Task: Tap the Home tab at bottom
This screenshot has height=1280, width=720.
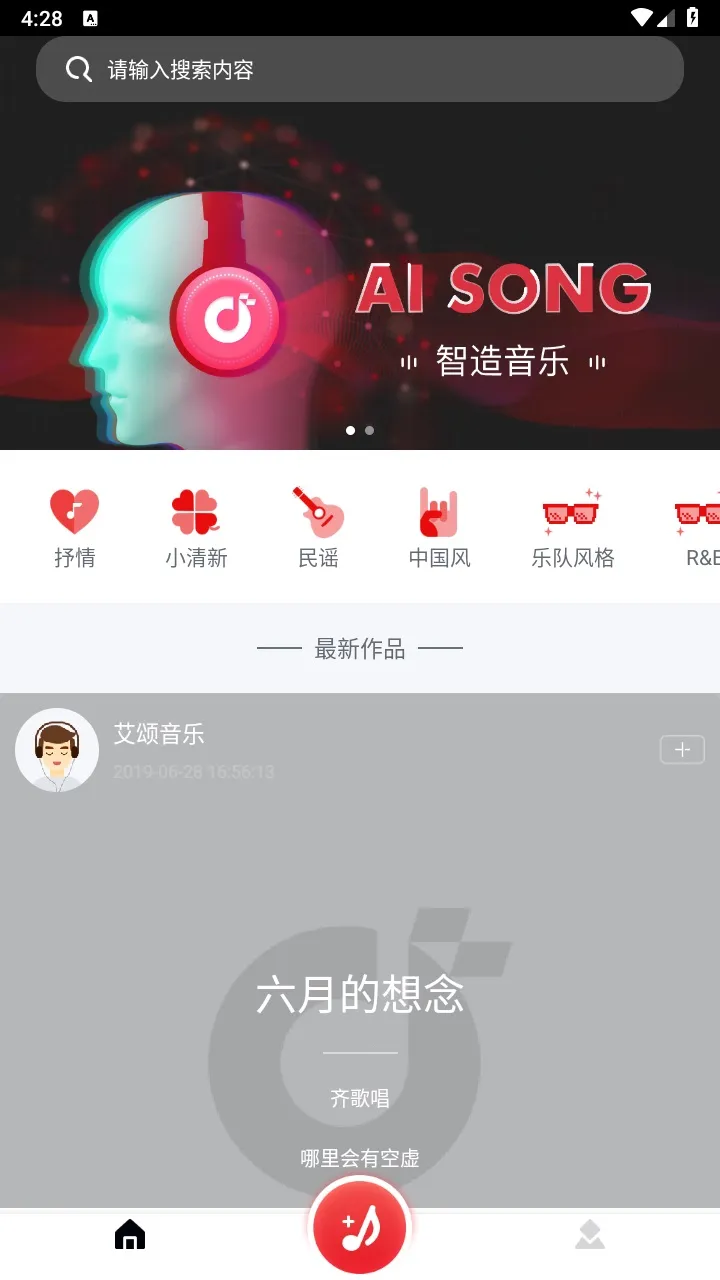Action: coord(129,1235)
